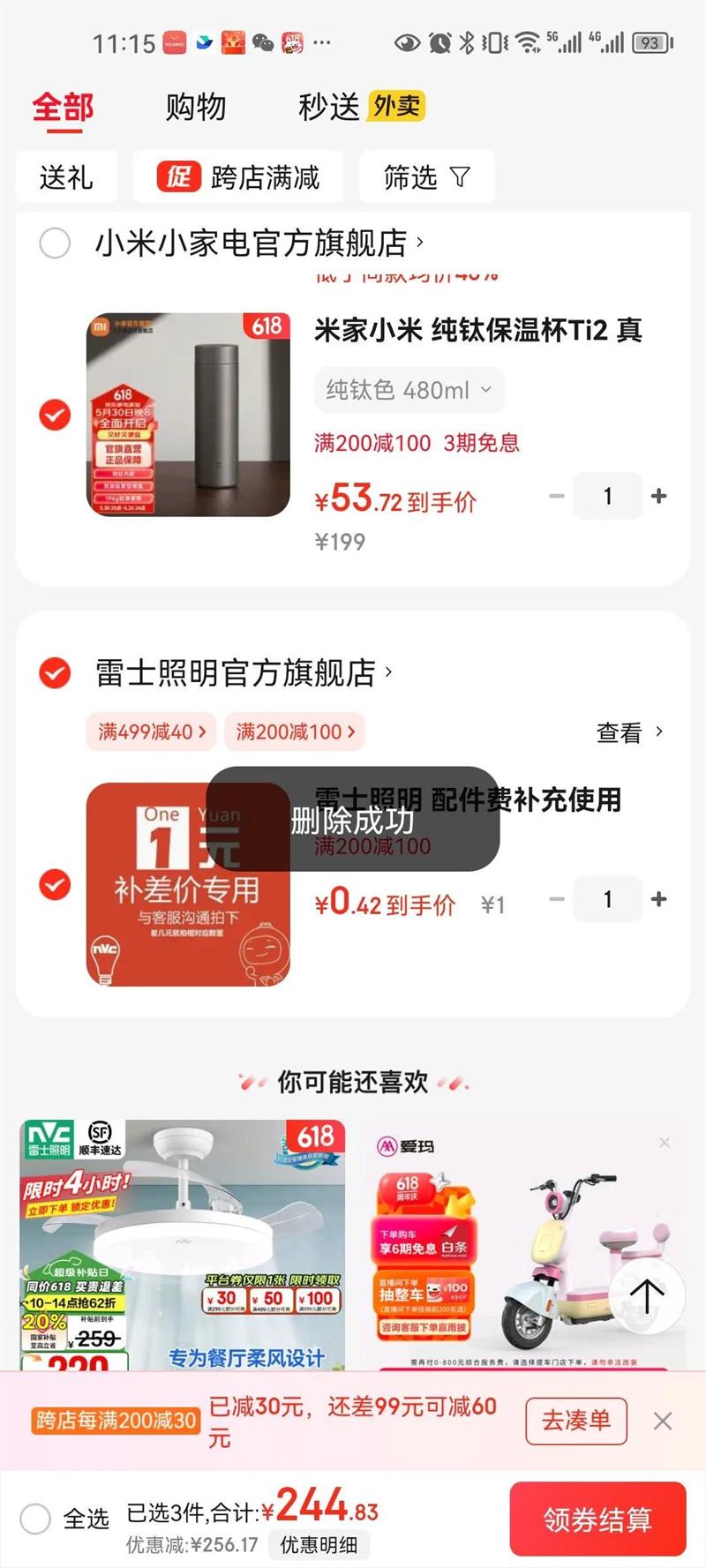Open the NVC ceiling fan light recommendation

(x=183, y=1244)
